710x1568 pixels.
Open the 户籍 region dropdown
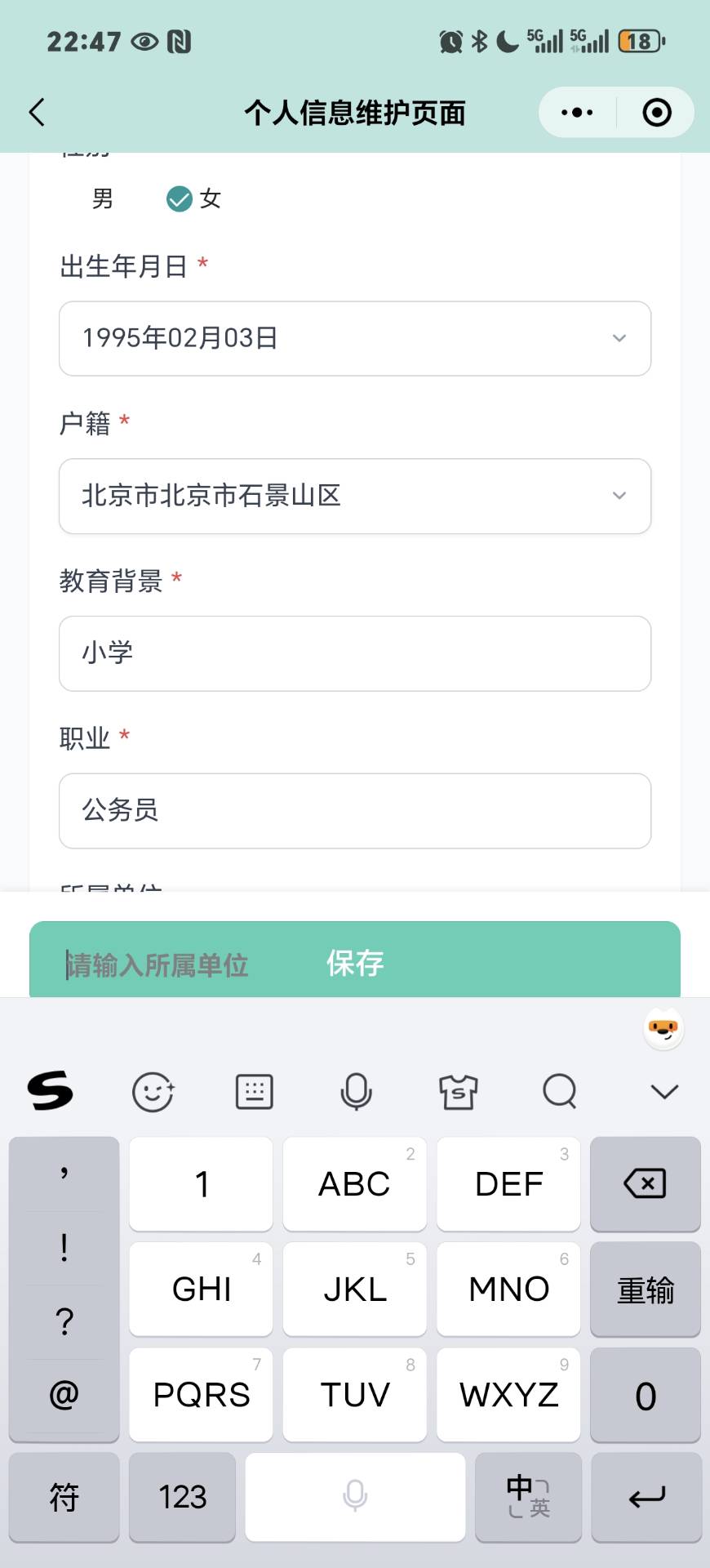354,496
